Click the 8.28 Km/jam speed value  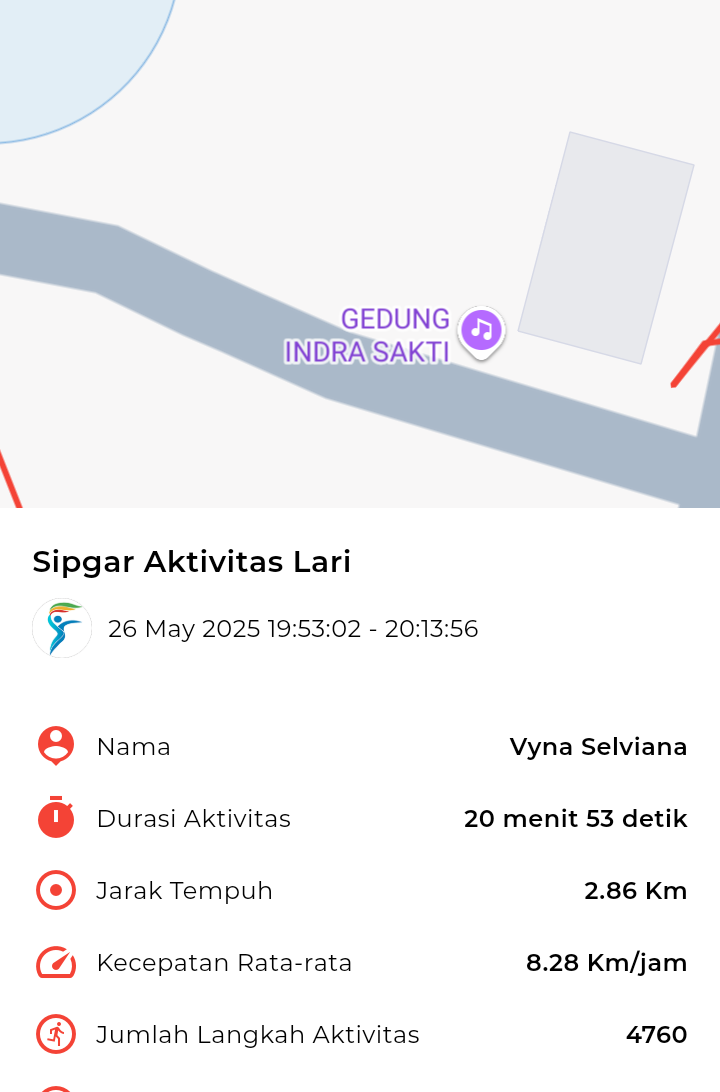[x=606, y=962]
